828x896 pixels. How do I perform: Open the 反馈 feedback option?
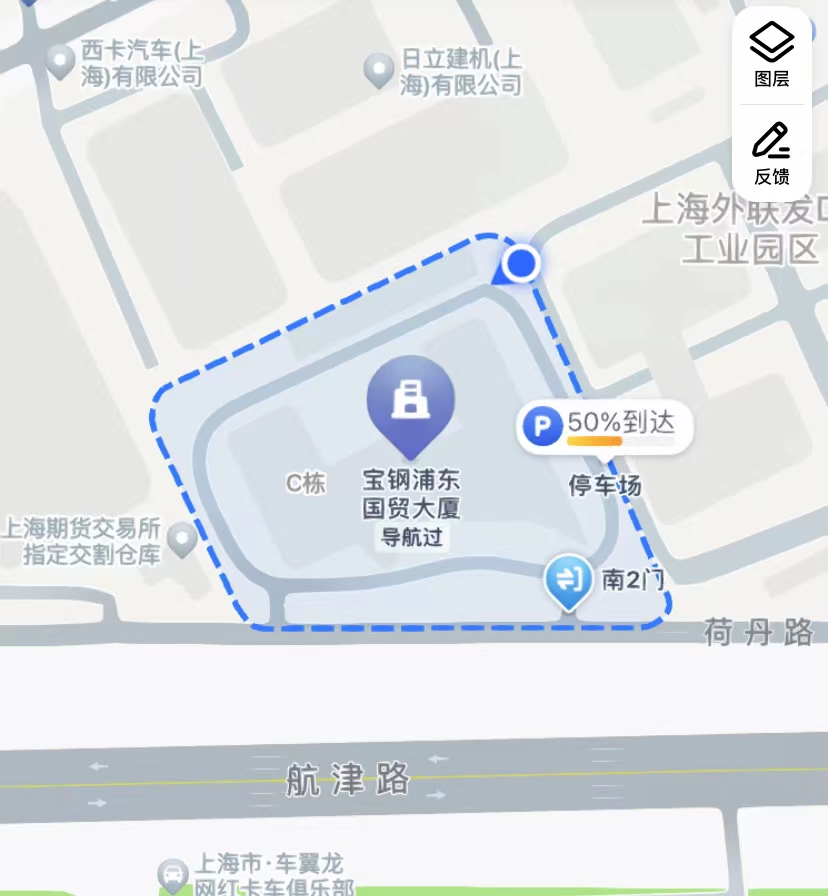tap(771, 153)
